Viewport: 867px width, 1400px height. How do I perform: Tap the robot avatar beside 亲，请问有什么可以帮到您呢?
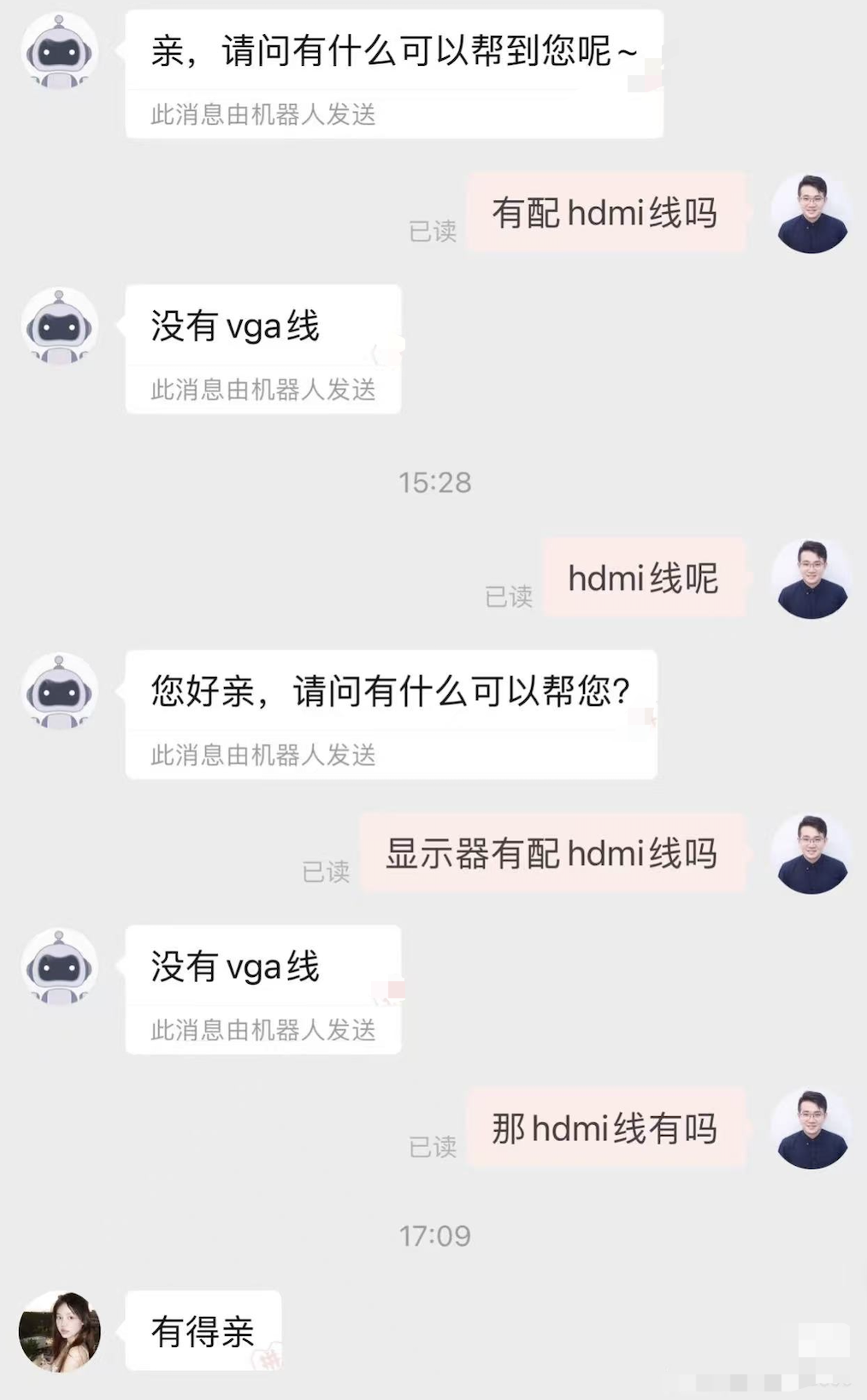click(59, 51)
